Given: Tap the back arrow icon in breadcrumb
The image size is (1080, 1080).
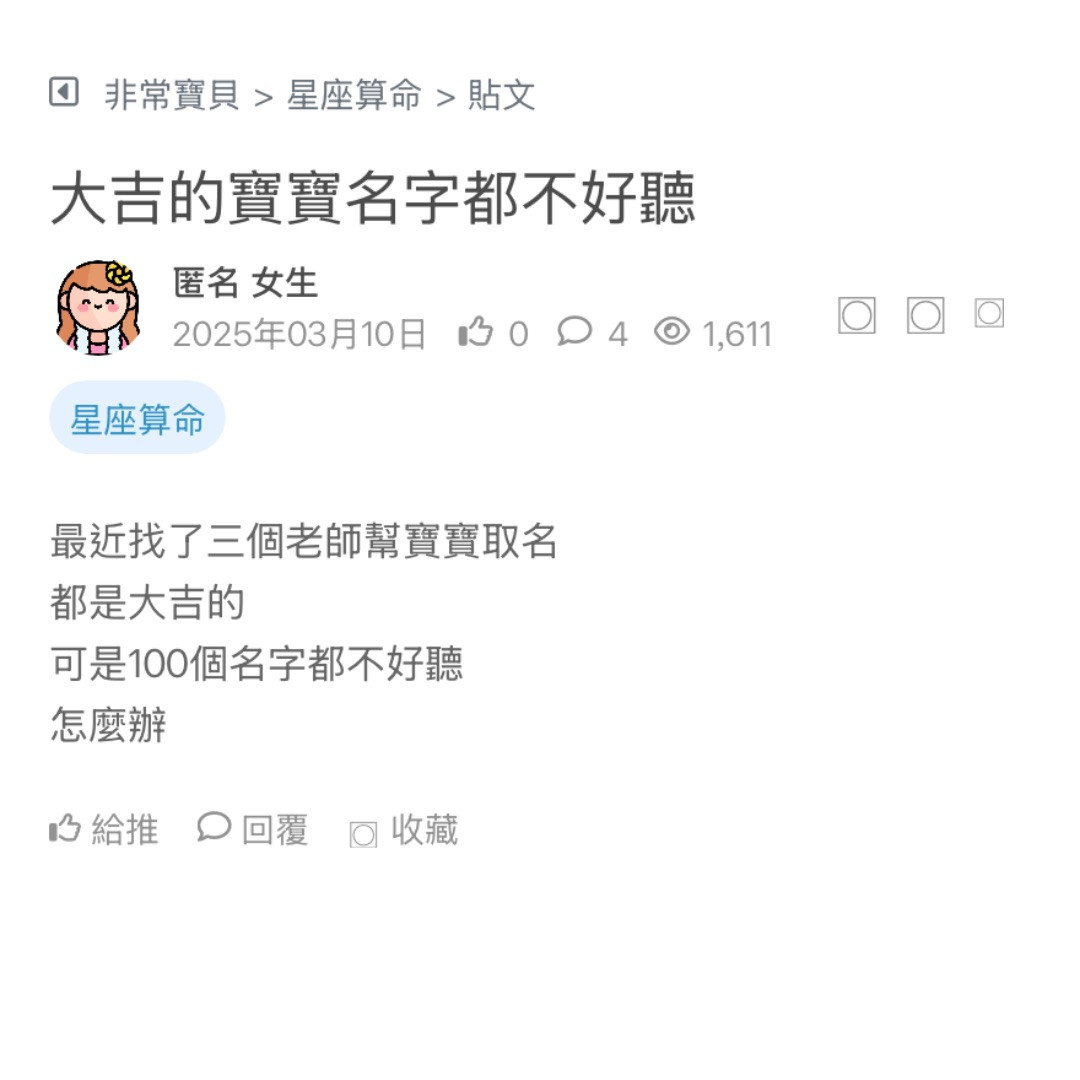Looking at the screenshot, I should coord(64,93).
